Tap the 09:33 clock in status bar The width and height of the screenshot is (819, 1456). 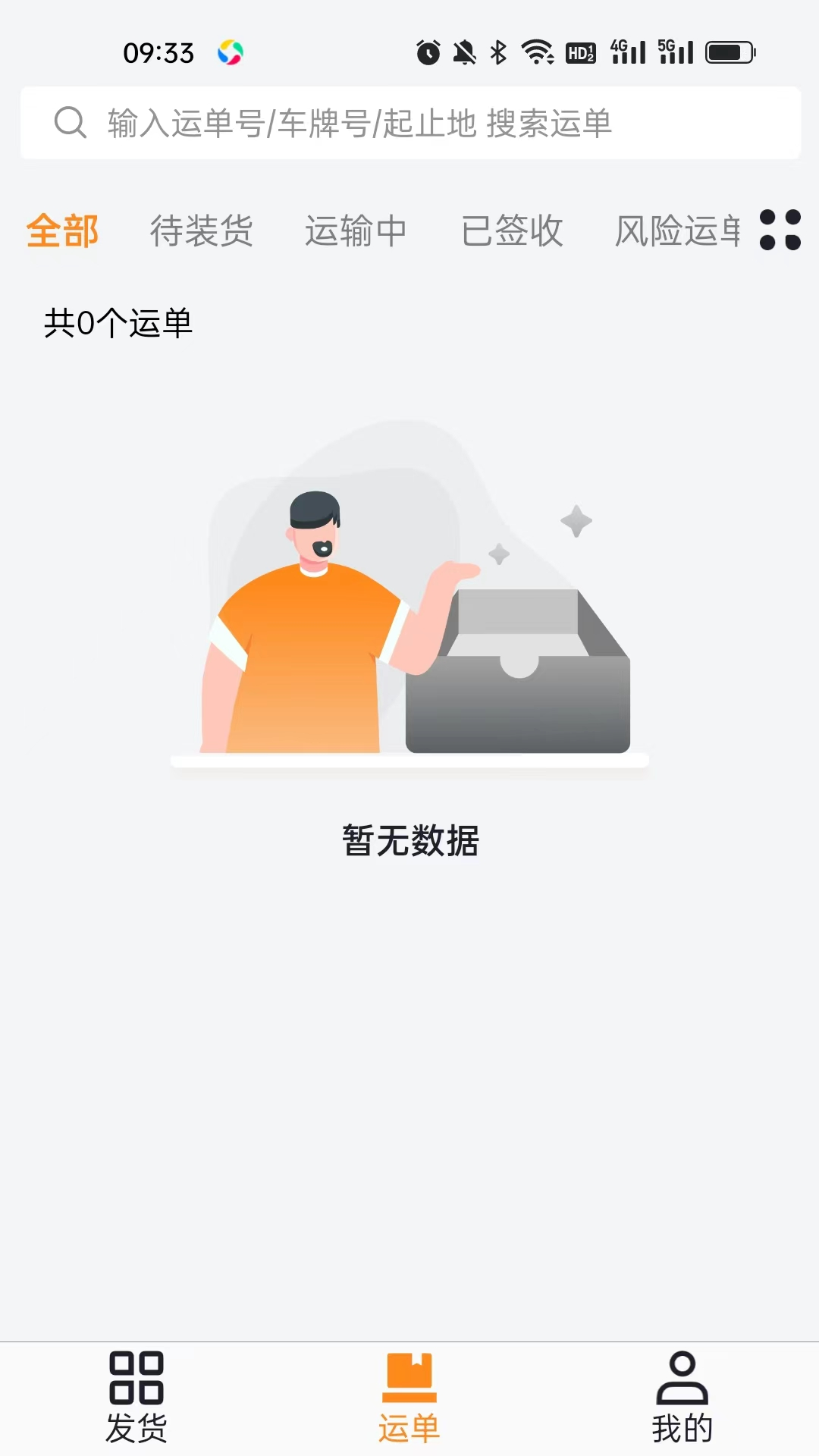click(x=156, y=52)
